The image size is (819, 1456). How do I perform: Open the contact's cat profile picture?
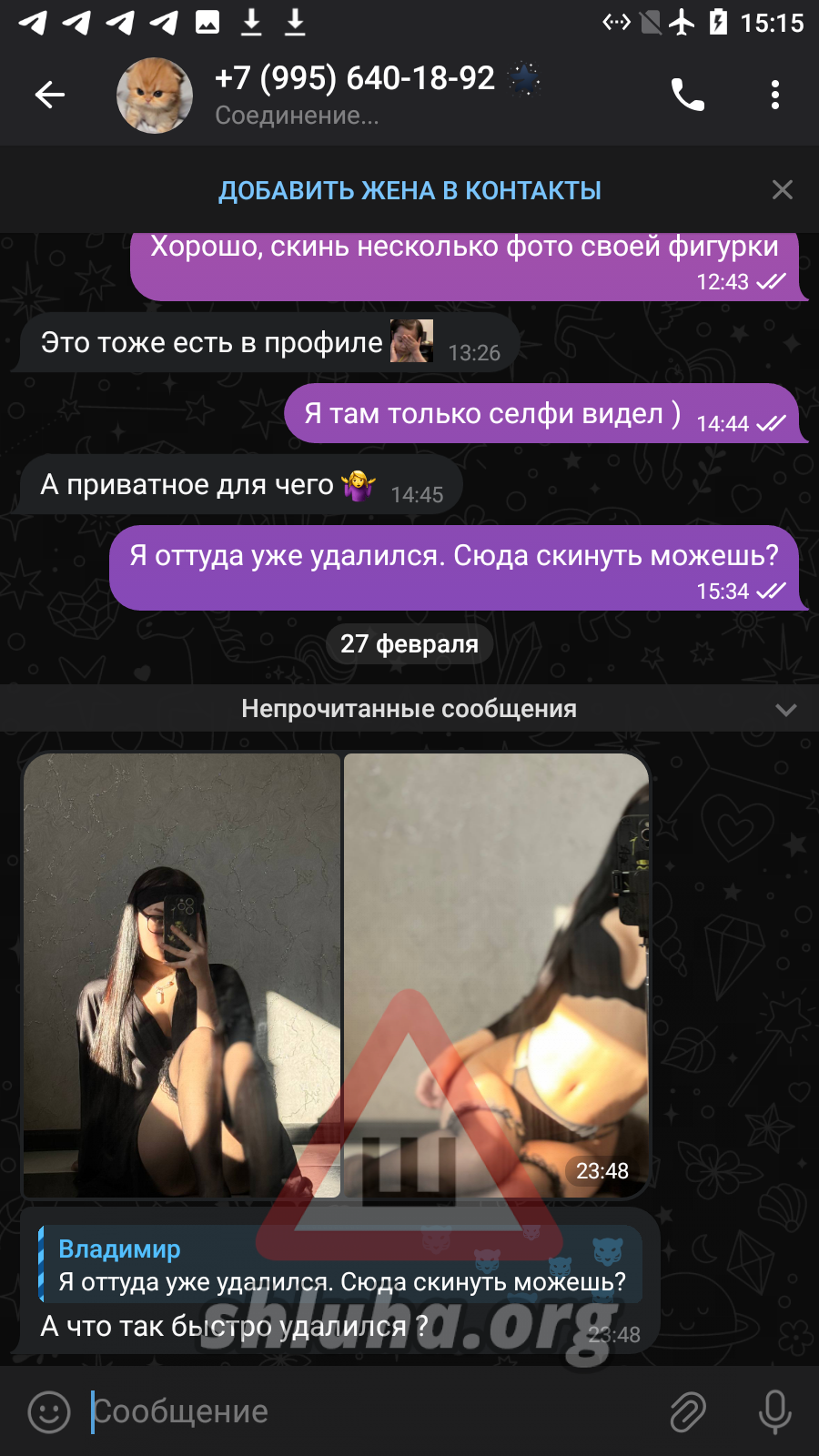(155, 96)
